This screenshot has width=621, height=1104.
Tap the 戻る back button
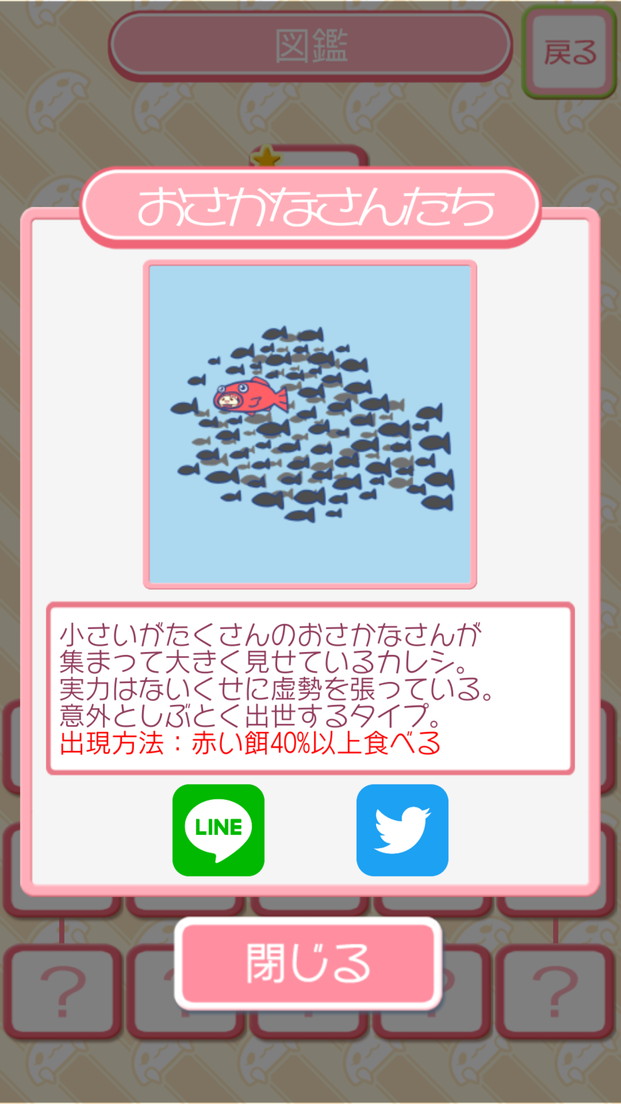click(x=569, y=52)
